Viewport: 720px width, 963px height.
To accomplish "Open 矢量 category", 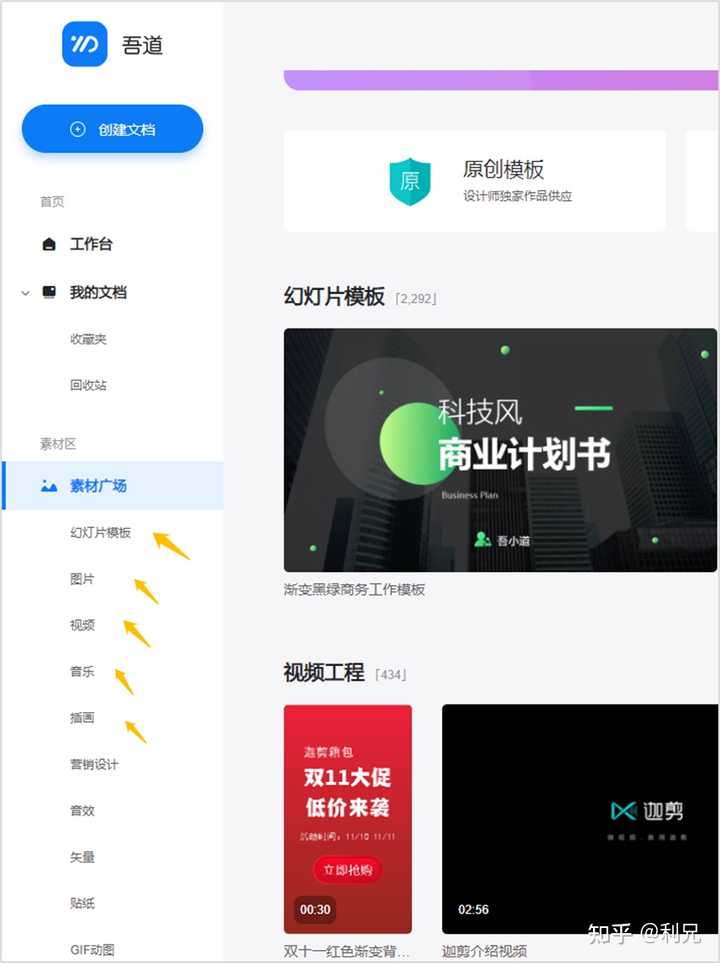I will tap(82, 857).
